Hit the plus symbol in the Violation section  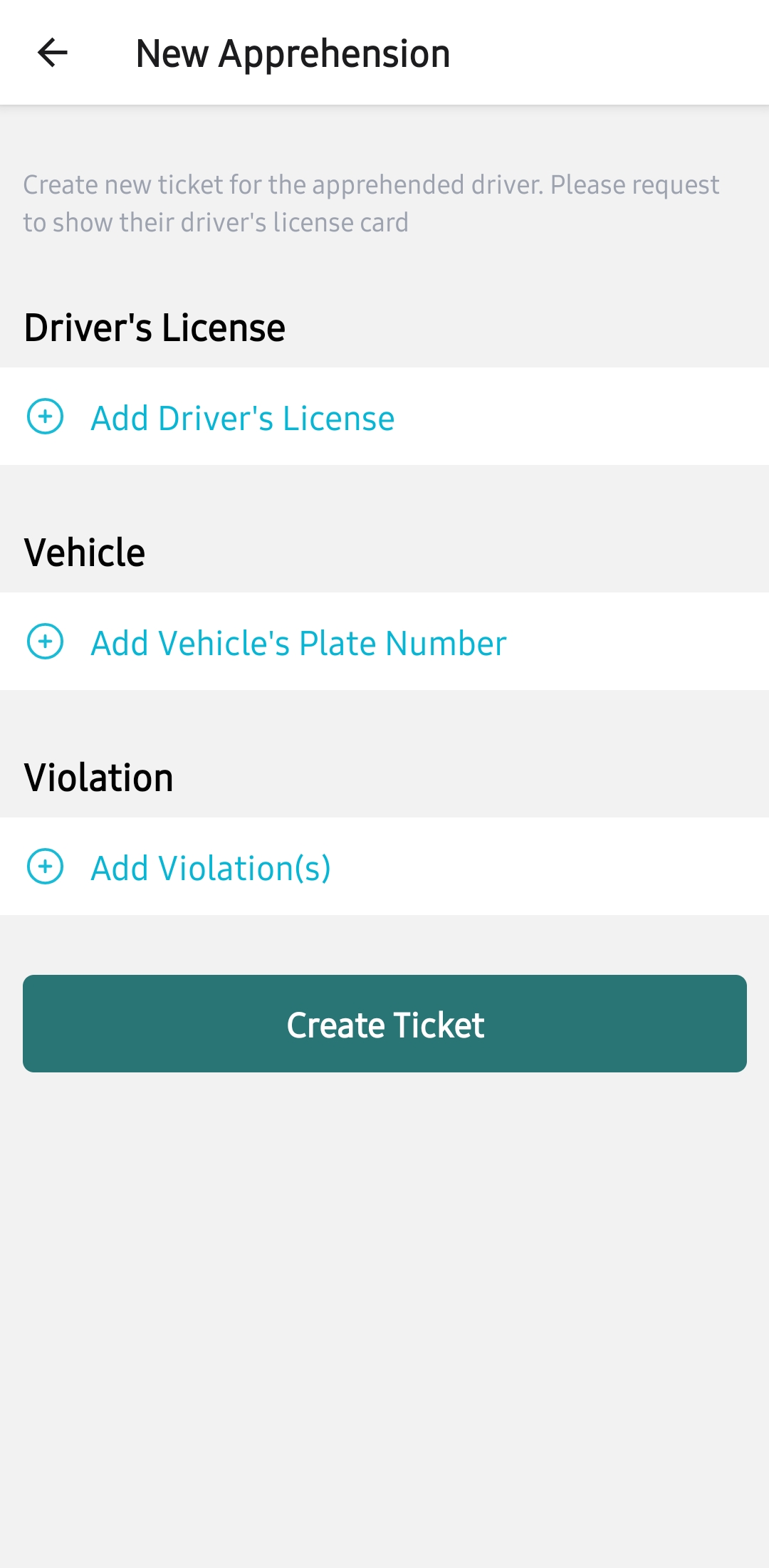click(45, 867)
